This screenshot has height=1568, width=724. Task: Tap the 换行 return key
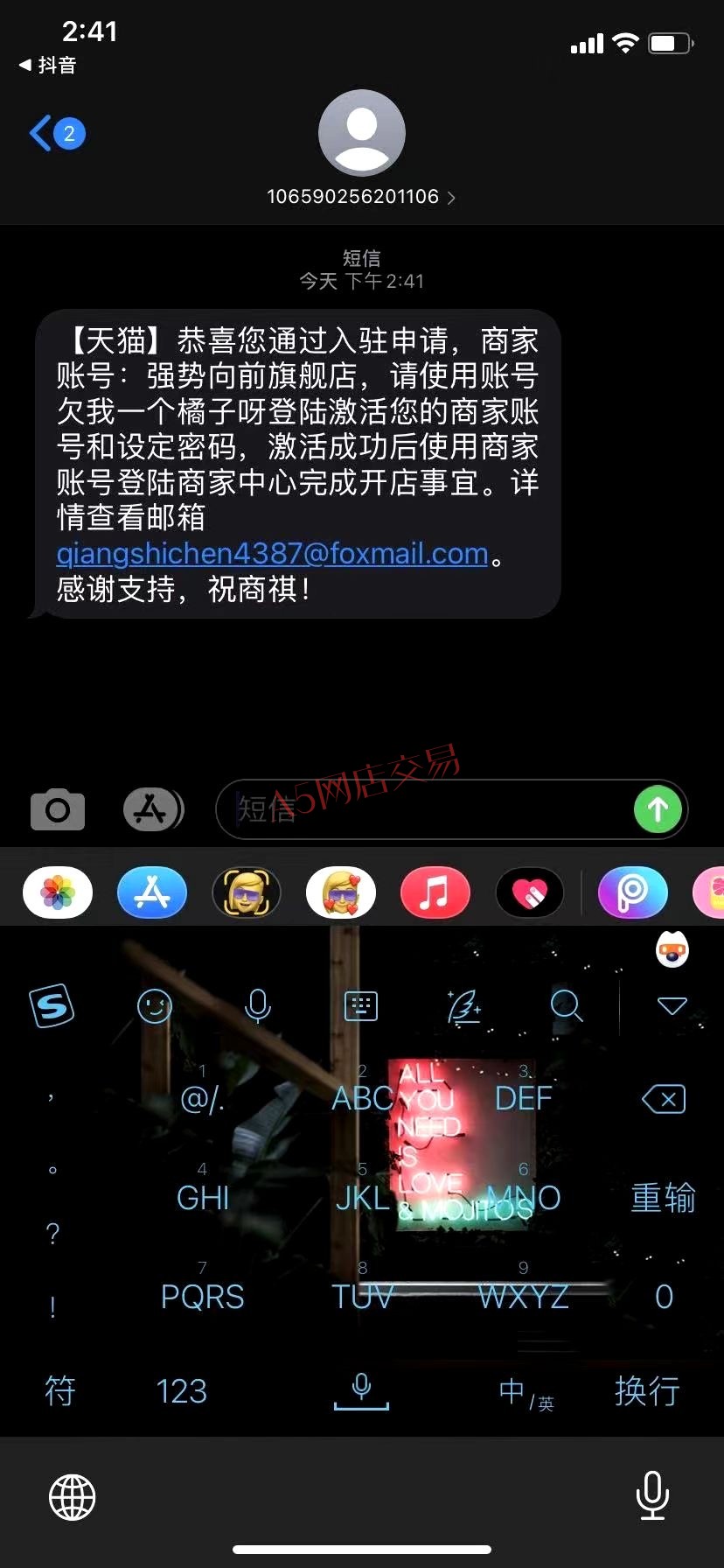pyautogui.click(x=647, y=1390)
